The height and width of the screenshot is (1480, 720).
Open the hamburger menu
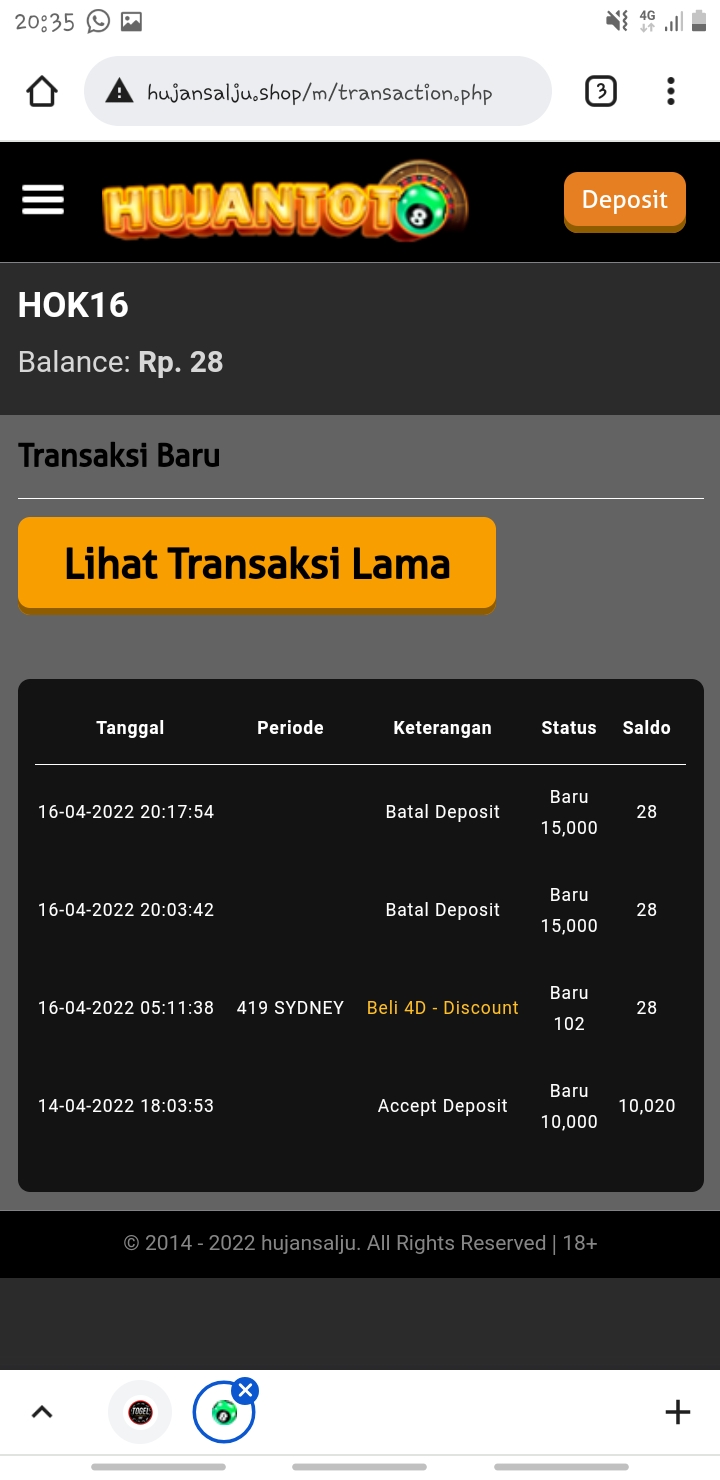coord(43,200)
